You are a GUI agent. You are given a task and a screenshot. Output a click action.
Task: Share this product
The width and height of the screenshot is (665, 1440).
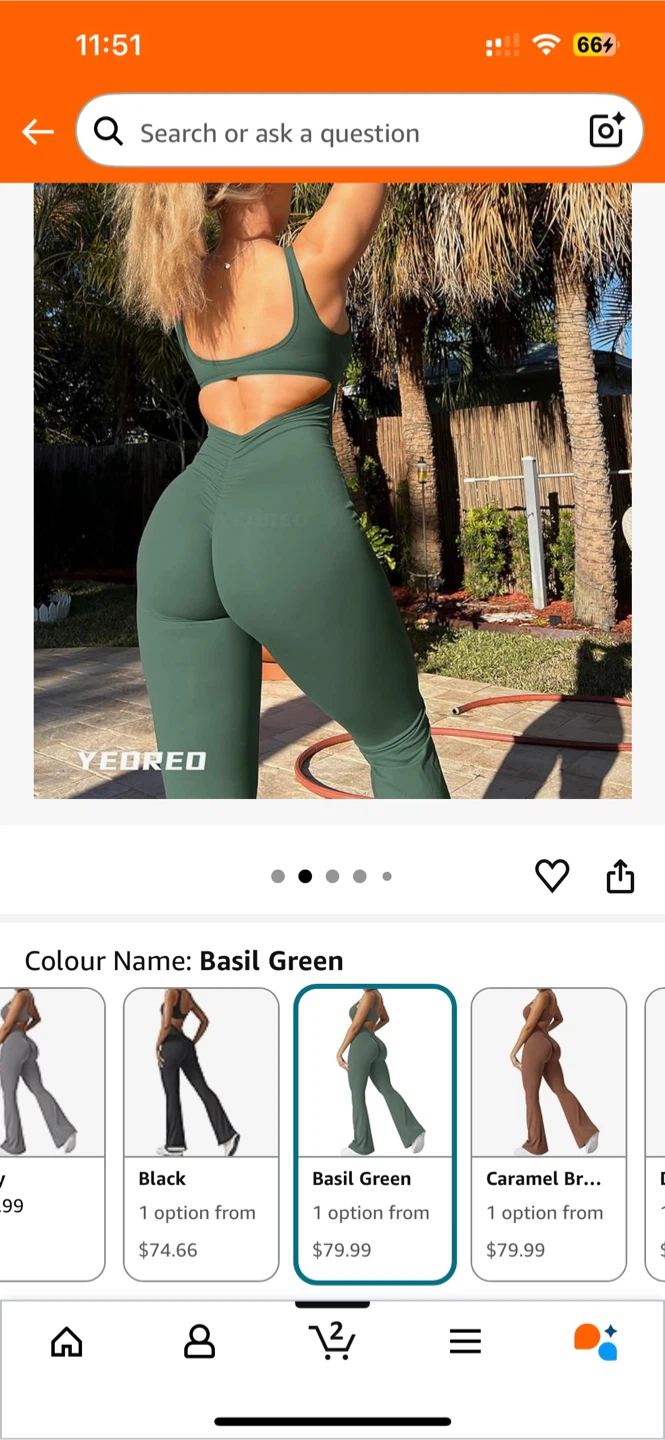click(x=620, y=876)
